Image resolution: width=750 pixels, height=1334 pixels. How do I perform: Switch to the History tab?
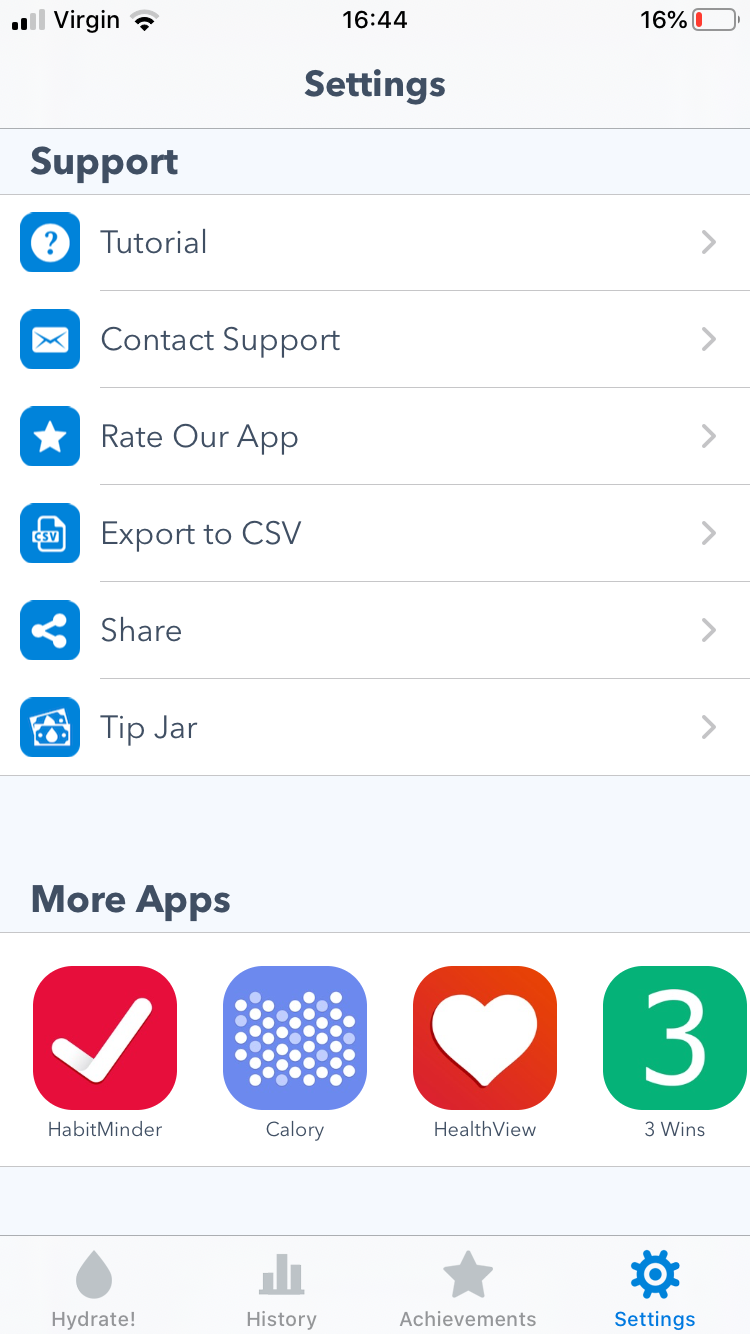[x=281, y=1288]
